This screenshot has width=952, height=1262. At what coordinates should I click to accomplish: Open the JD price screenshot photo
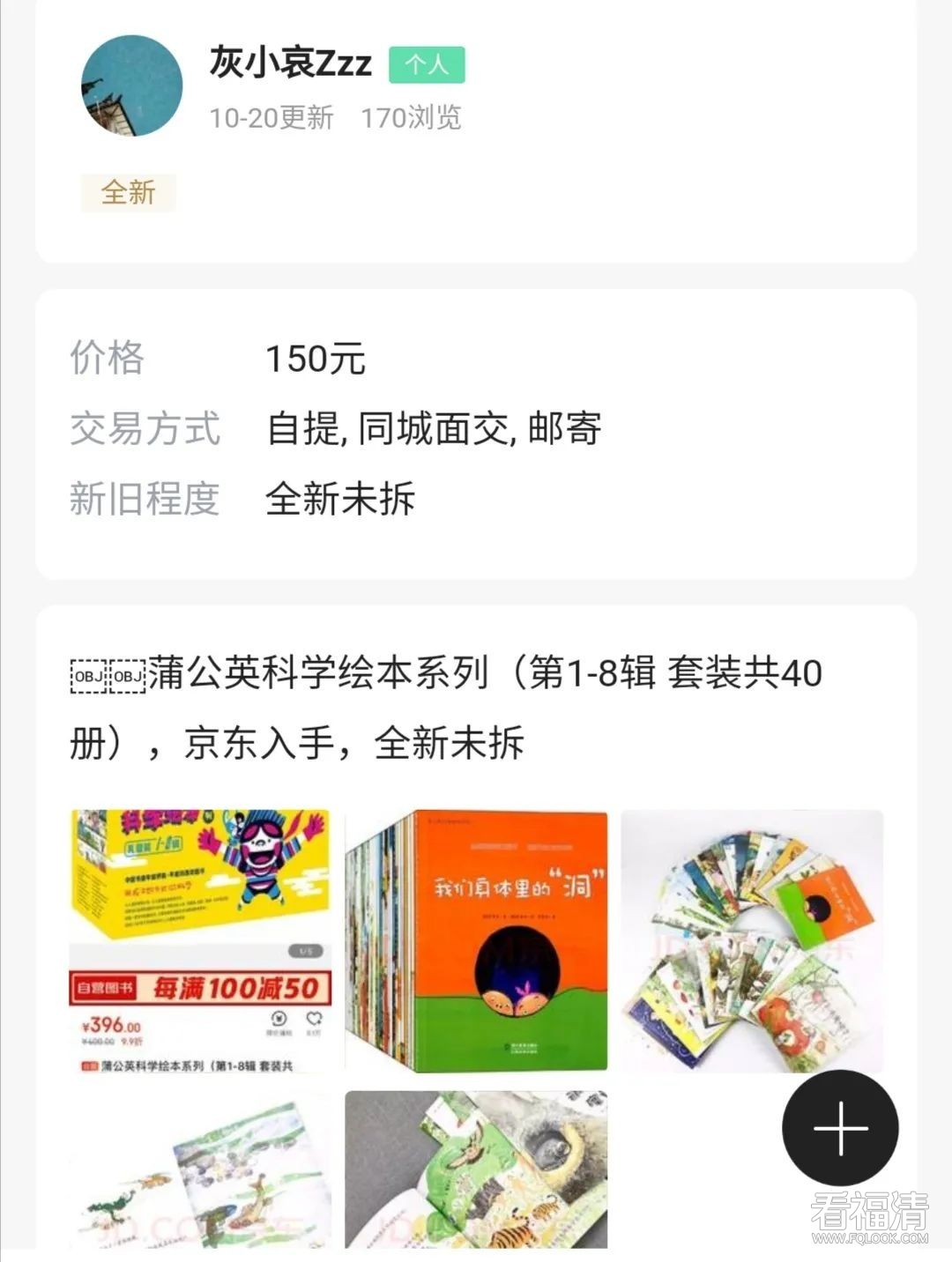pos(200,940)
